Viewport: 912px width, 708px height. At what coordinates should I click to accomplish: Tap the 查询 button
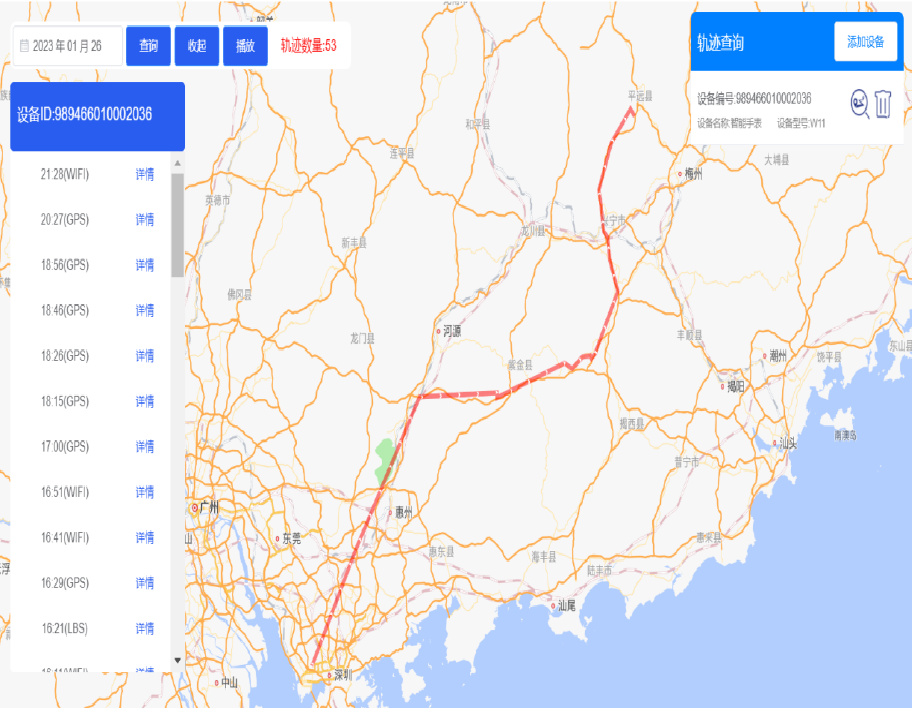pyautogui.click(x=148, y=46)
